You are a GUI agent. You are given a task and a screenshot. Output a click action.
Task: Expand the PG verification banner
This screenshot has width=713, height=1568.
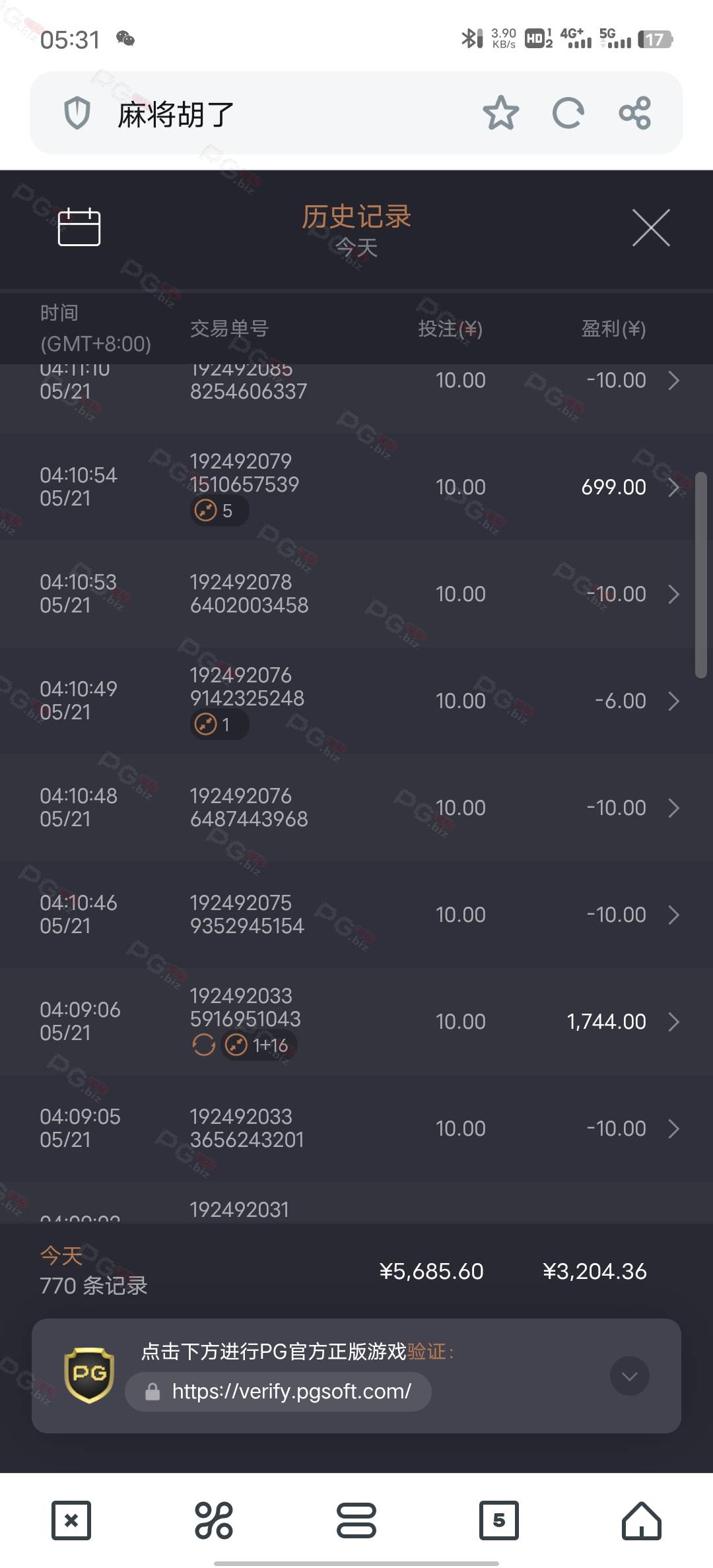point(630,1376)
